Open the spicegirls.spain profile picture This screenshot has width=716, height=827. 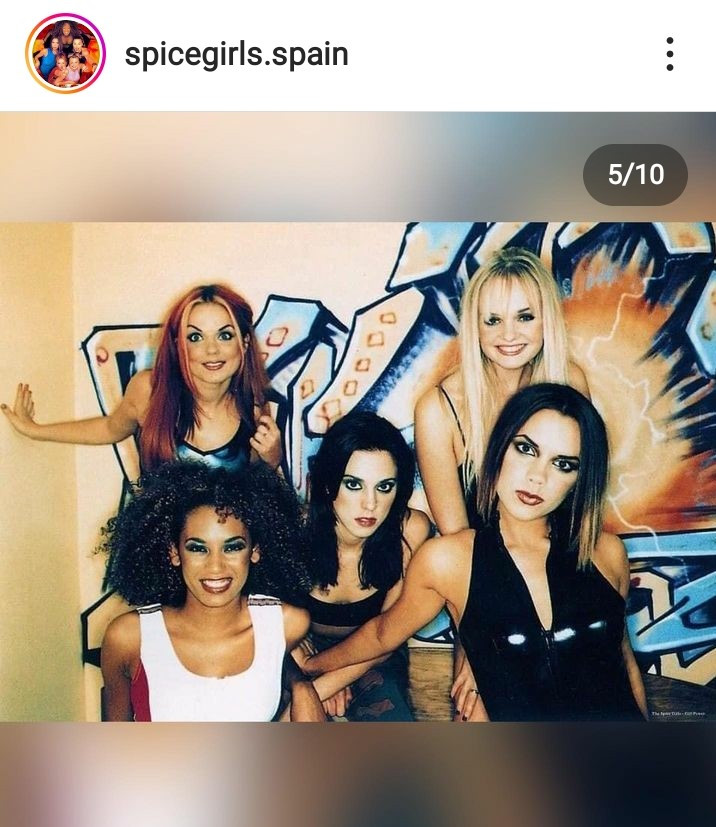click(65, 54)
